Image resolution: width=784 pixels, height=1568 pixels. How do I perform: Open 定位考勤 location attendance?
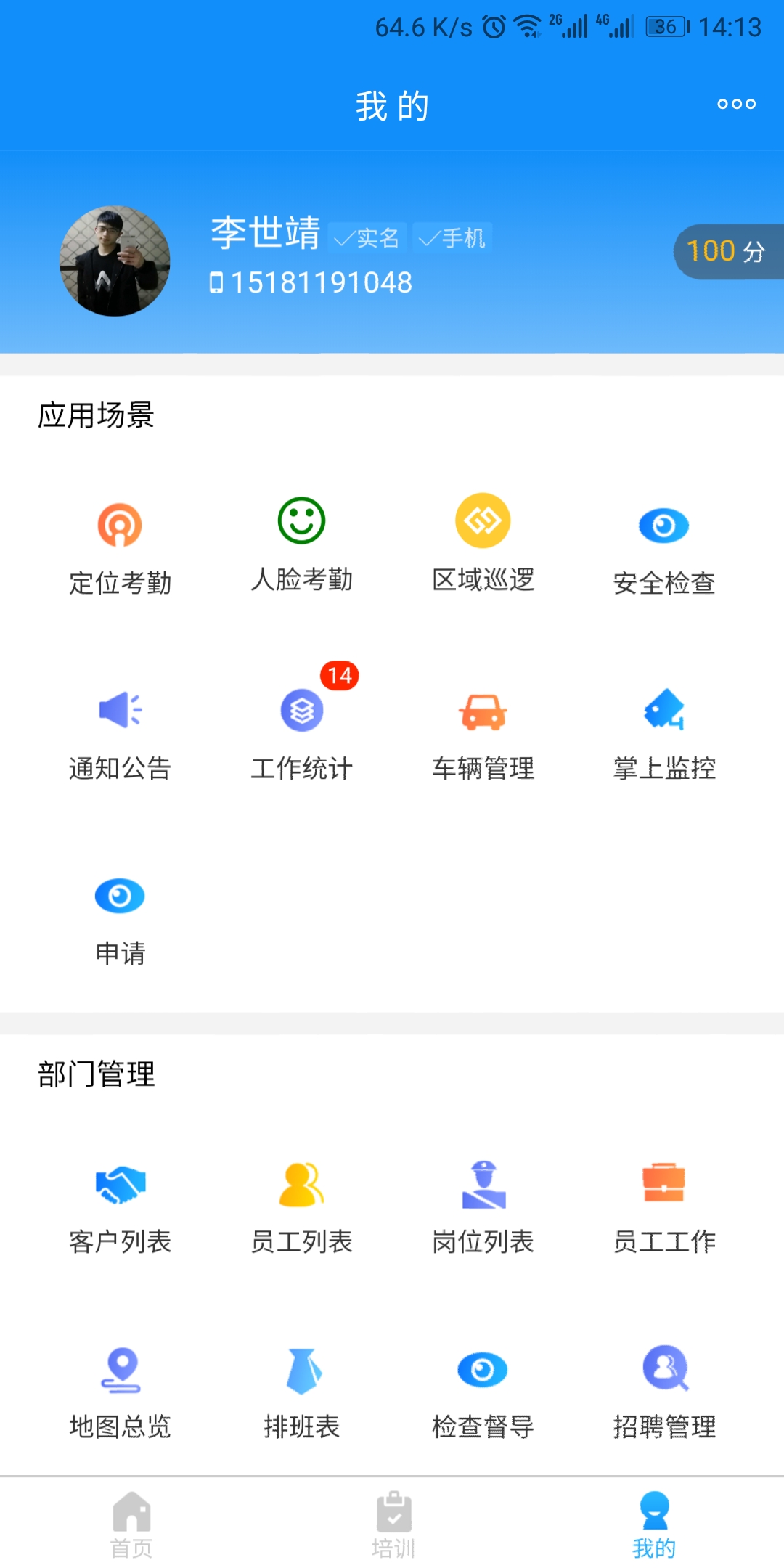[x=120, y=548]
